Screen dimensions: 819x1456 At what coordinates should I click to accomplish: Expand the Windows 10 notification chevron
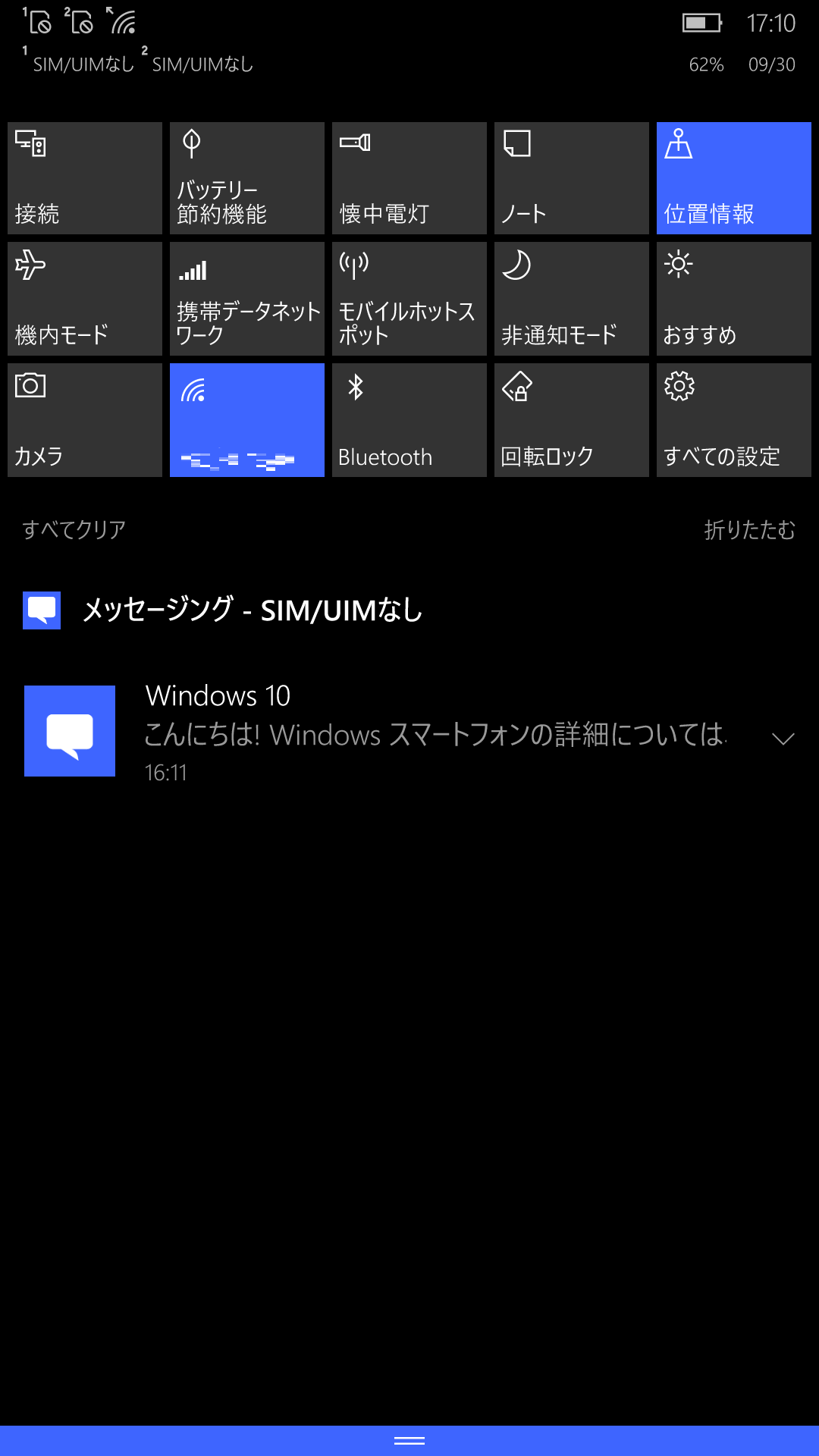(783, 738)
